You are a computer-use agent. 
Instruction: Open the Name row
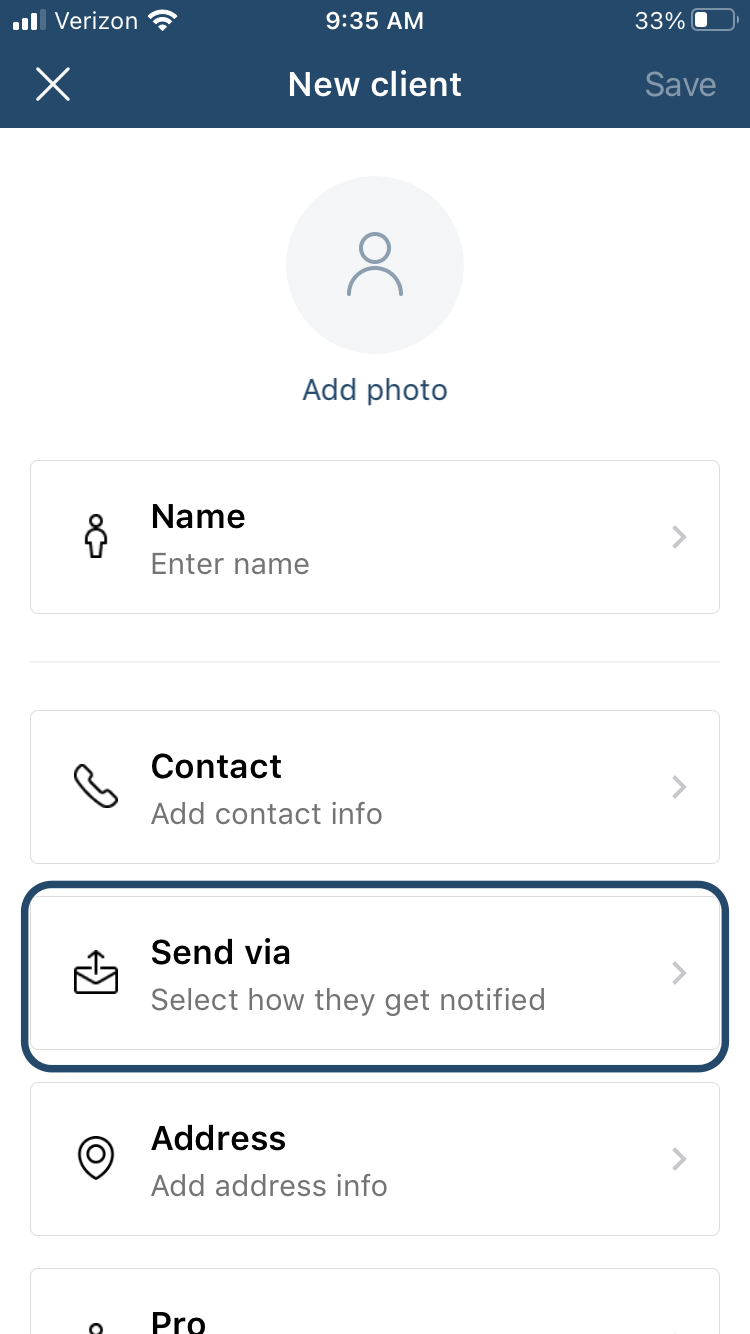[x=375, y=537]
